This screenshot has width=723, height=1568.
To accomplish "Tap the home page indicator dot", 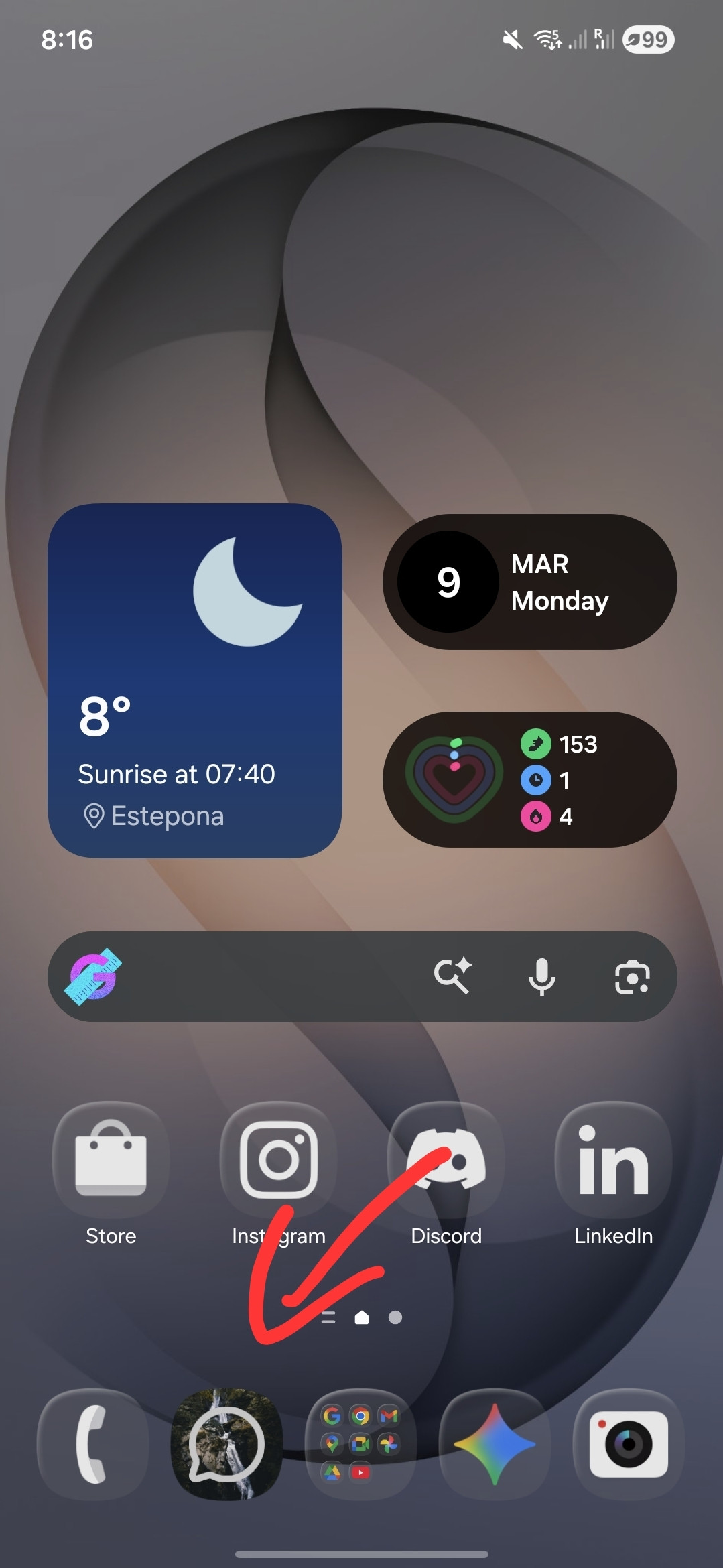I will pos(362,1318).
